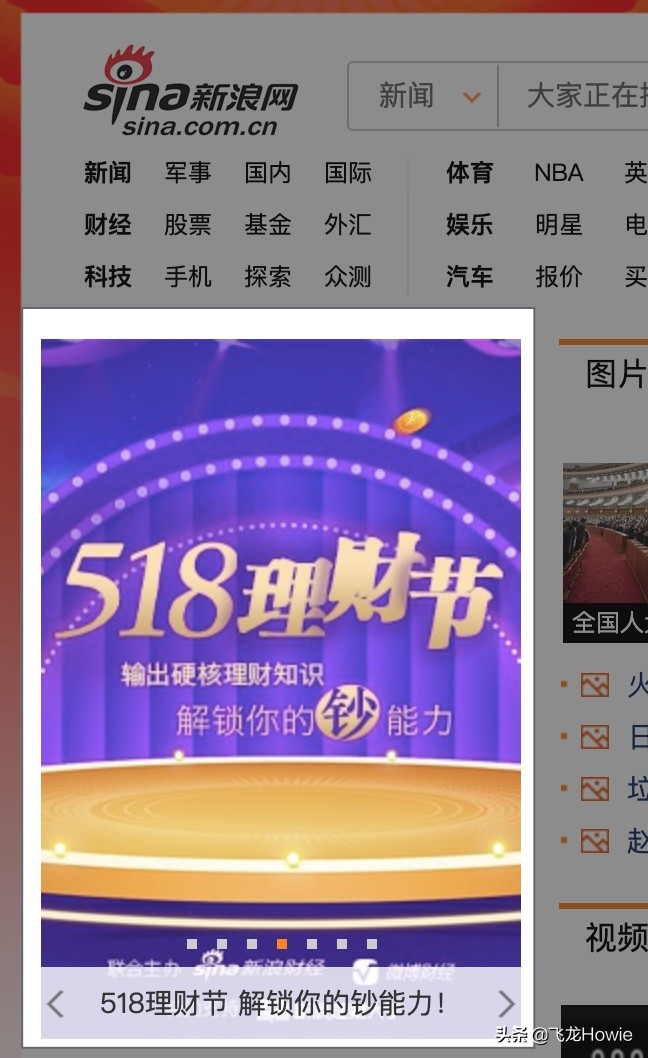Open the 娱乐 entertainment channel
The height and width of the screenshot is (1058, 648).
pos(470,225)
